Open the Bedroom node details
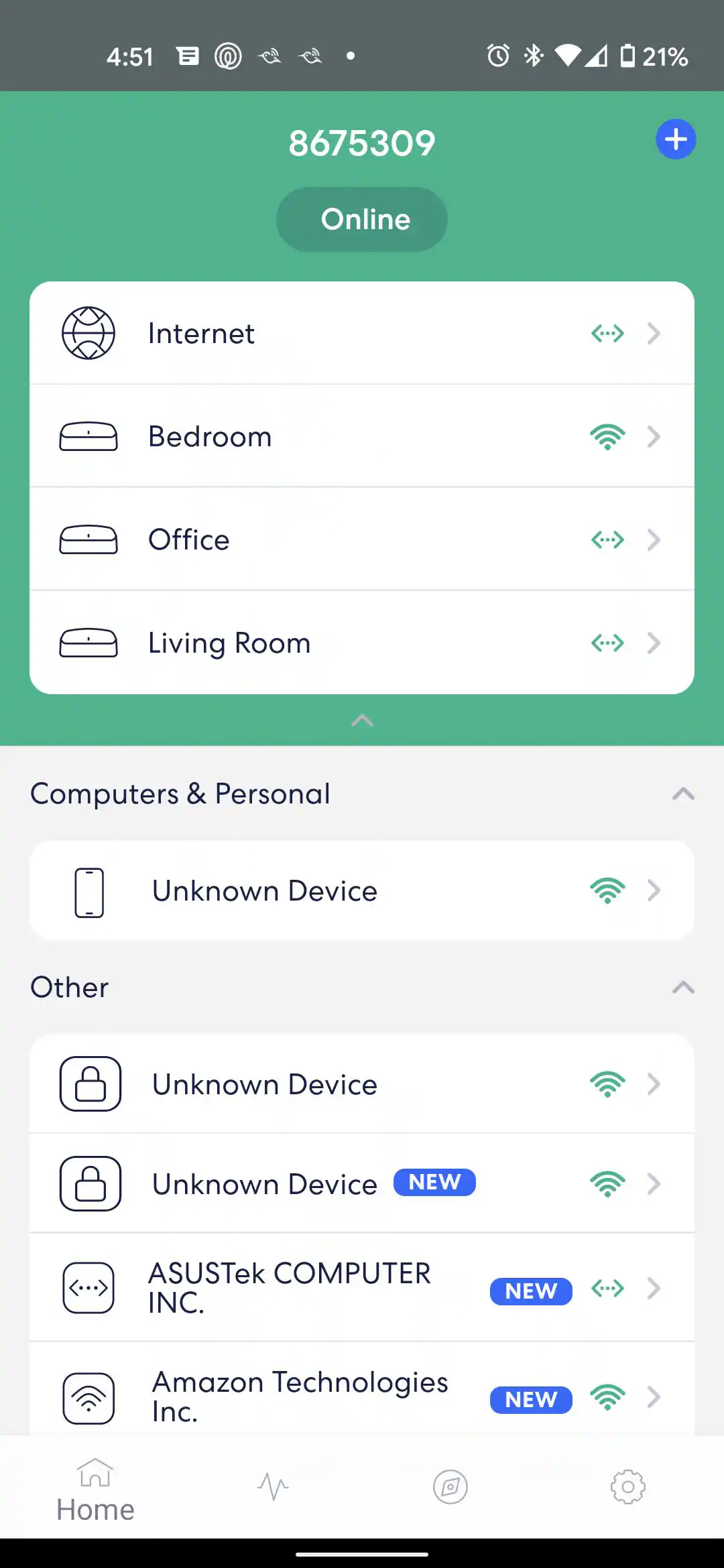The height and width of the screenshot is (1568, 724). [x=362, y=436]
